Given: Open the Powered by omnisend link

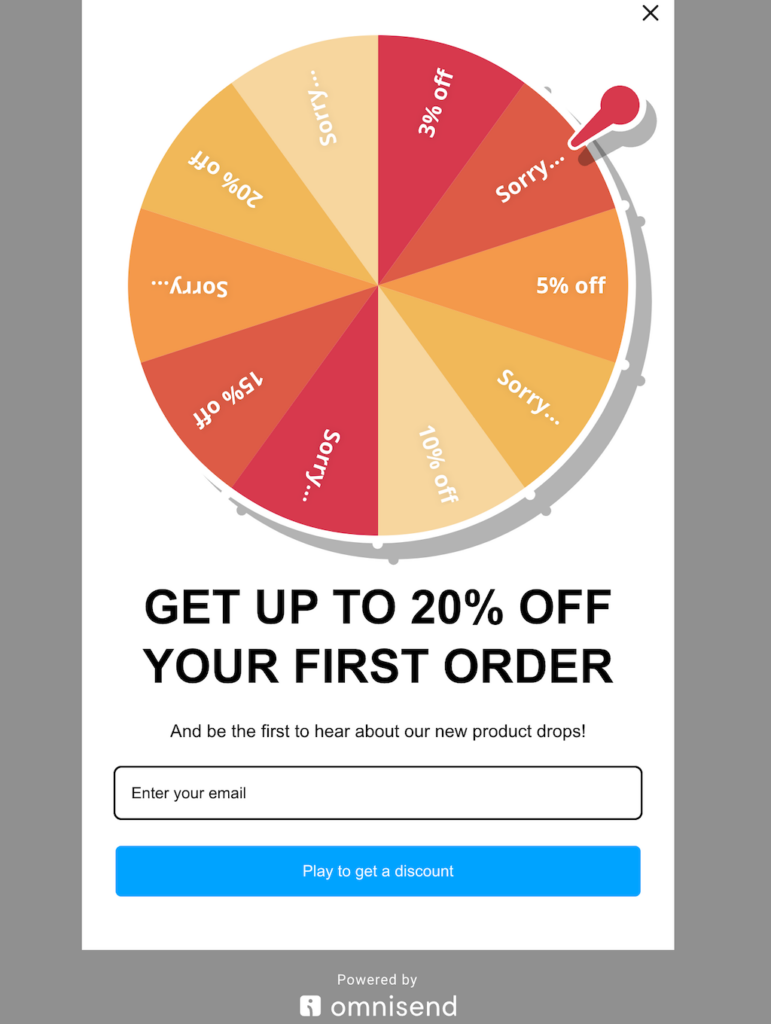Looking at the screenshot, I should tap(378, 995).
